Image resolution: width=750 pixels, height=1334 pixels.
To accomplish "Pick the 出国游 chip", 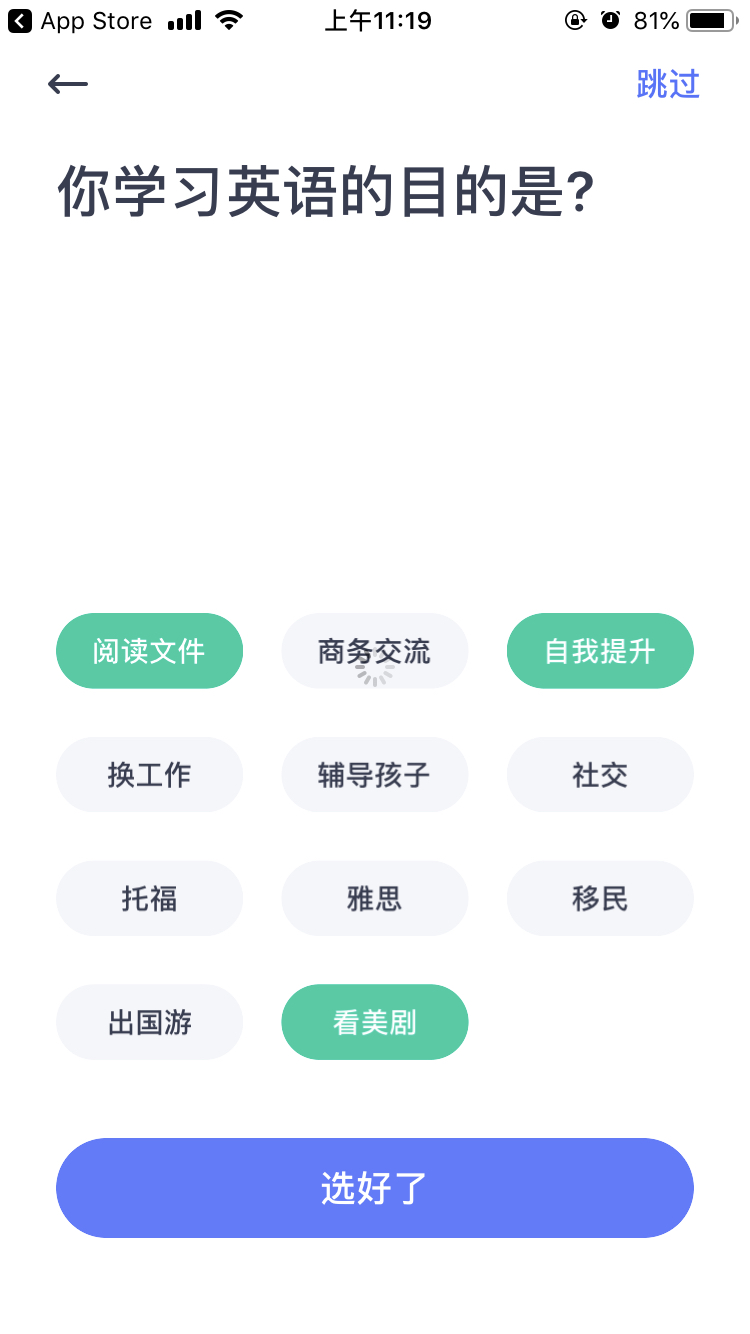I will click(x=149, y=1022).
